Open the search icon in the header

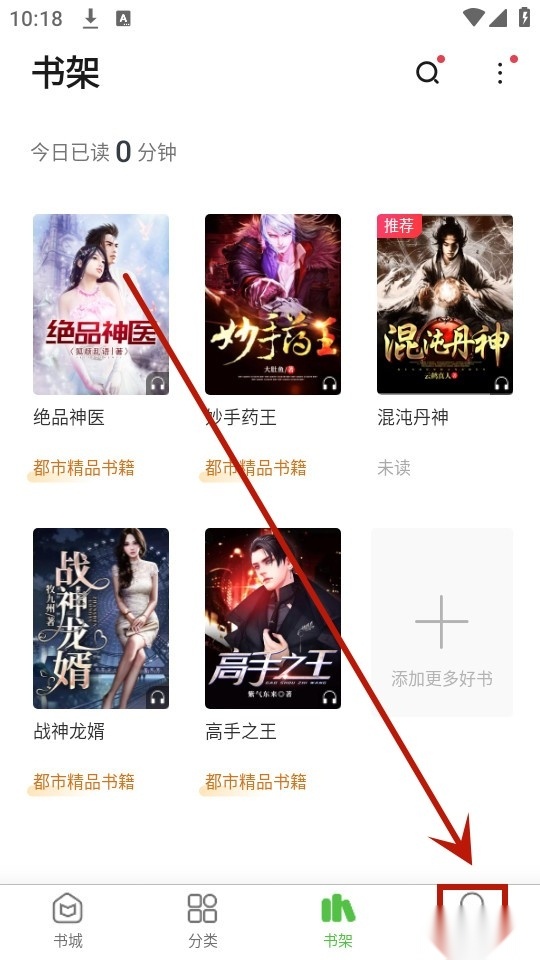pos(427,73)
